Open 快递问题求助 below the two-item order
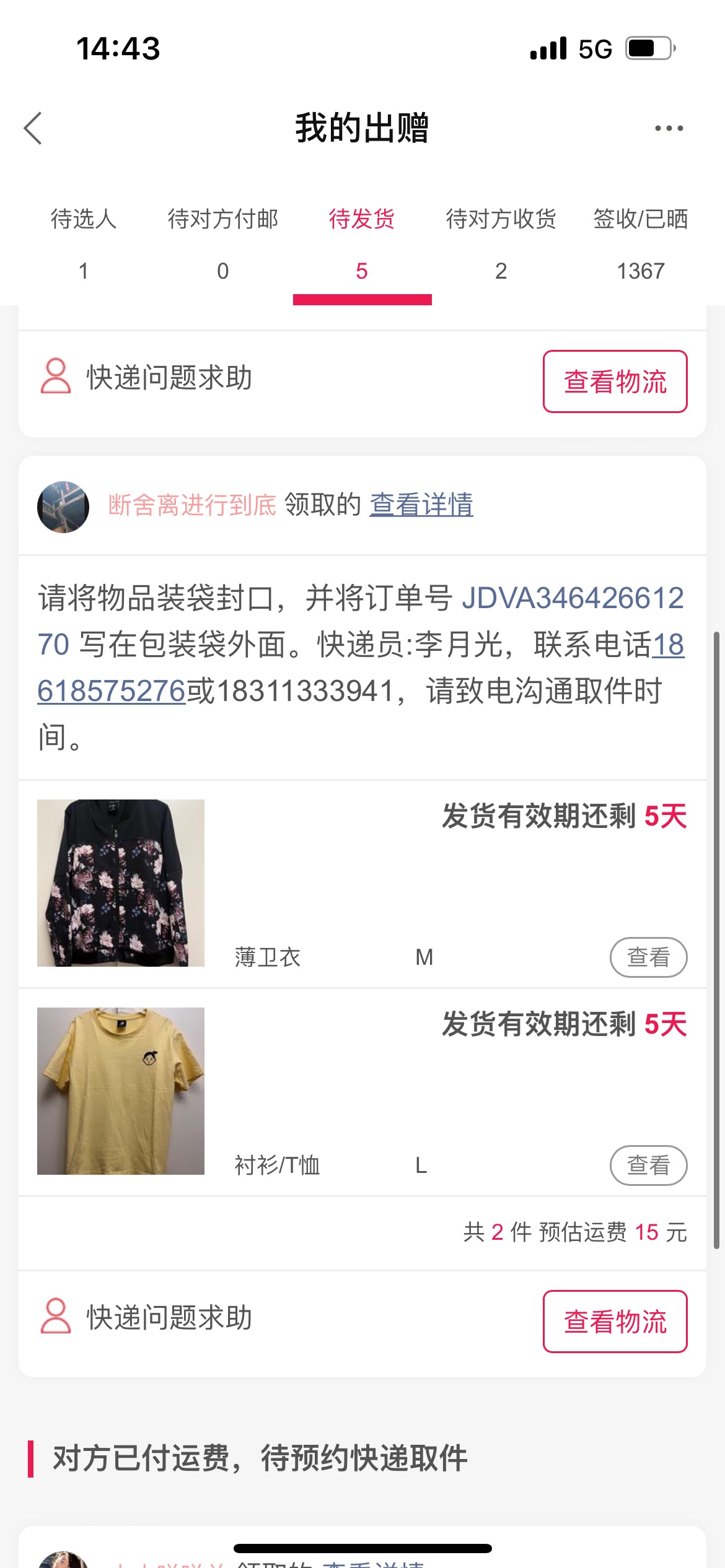725x1568 pixels. 147,1317
